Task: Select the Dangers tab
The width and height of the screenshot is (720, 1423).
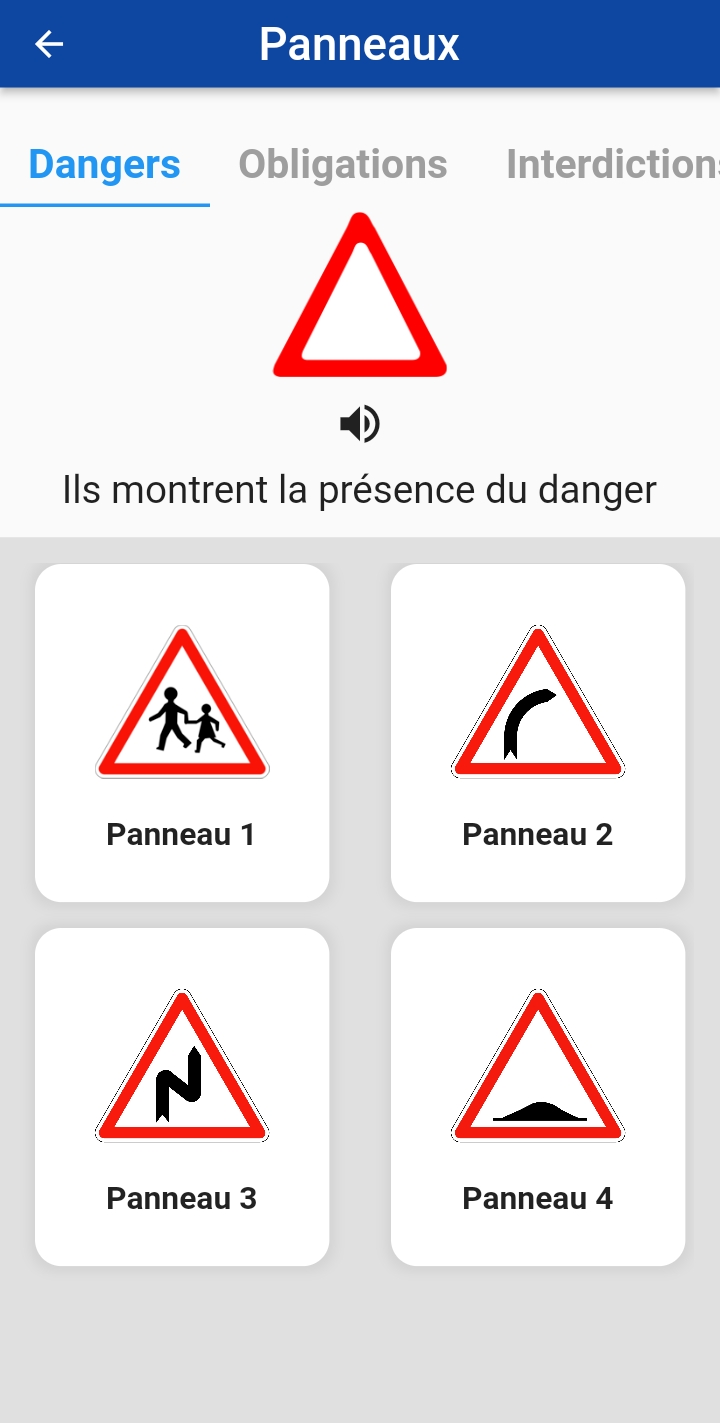Action: (105, 164)
